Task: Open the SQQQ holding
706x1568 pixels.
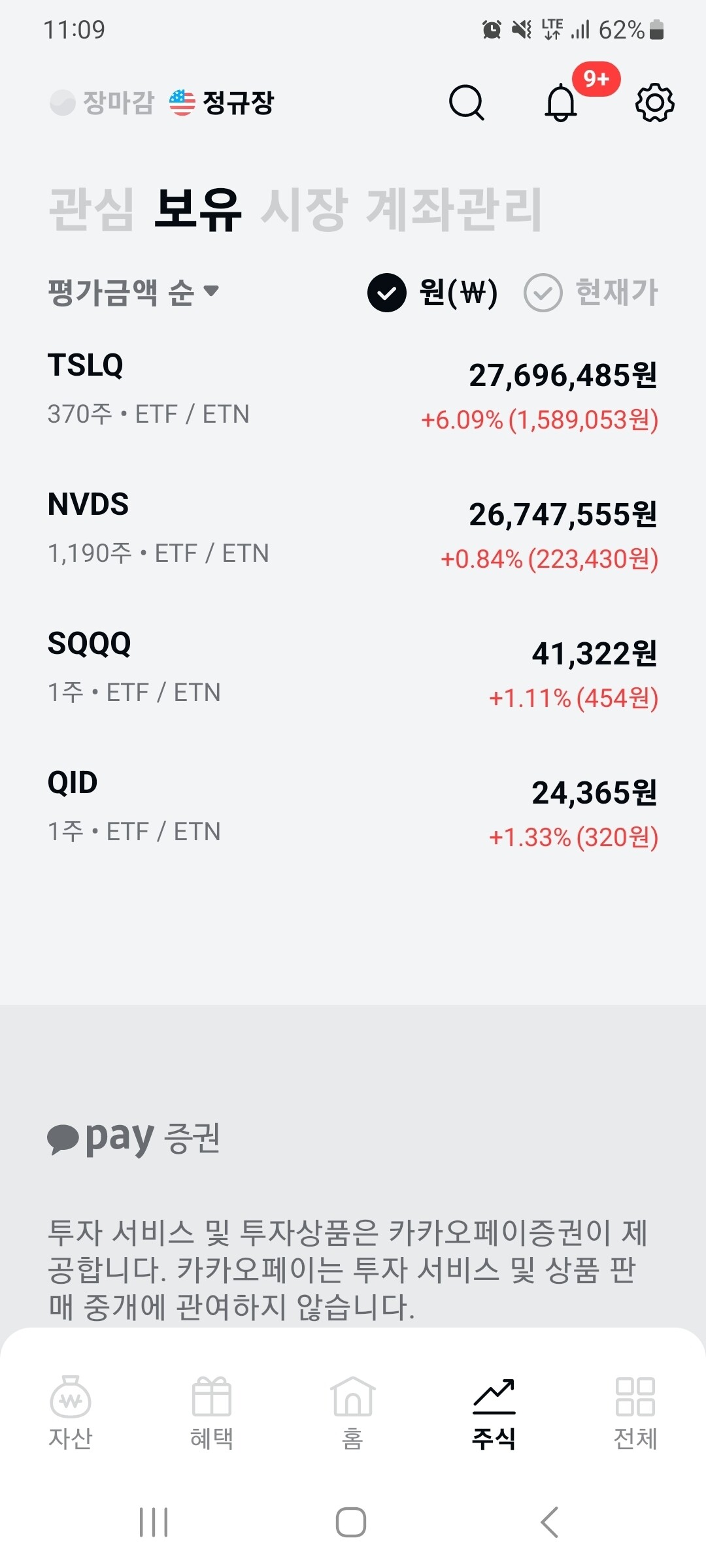Action: [x=353, y=668]
